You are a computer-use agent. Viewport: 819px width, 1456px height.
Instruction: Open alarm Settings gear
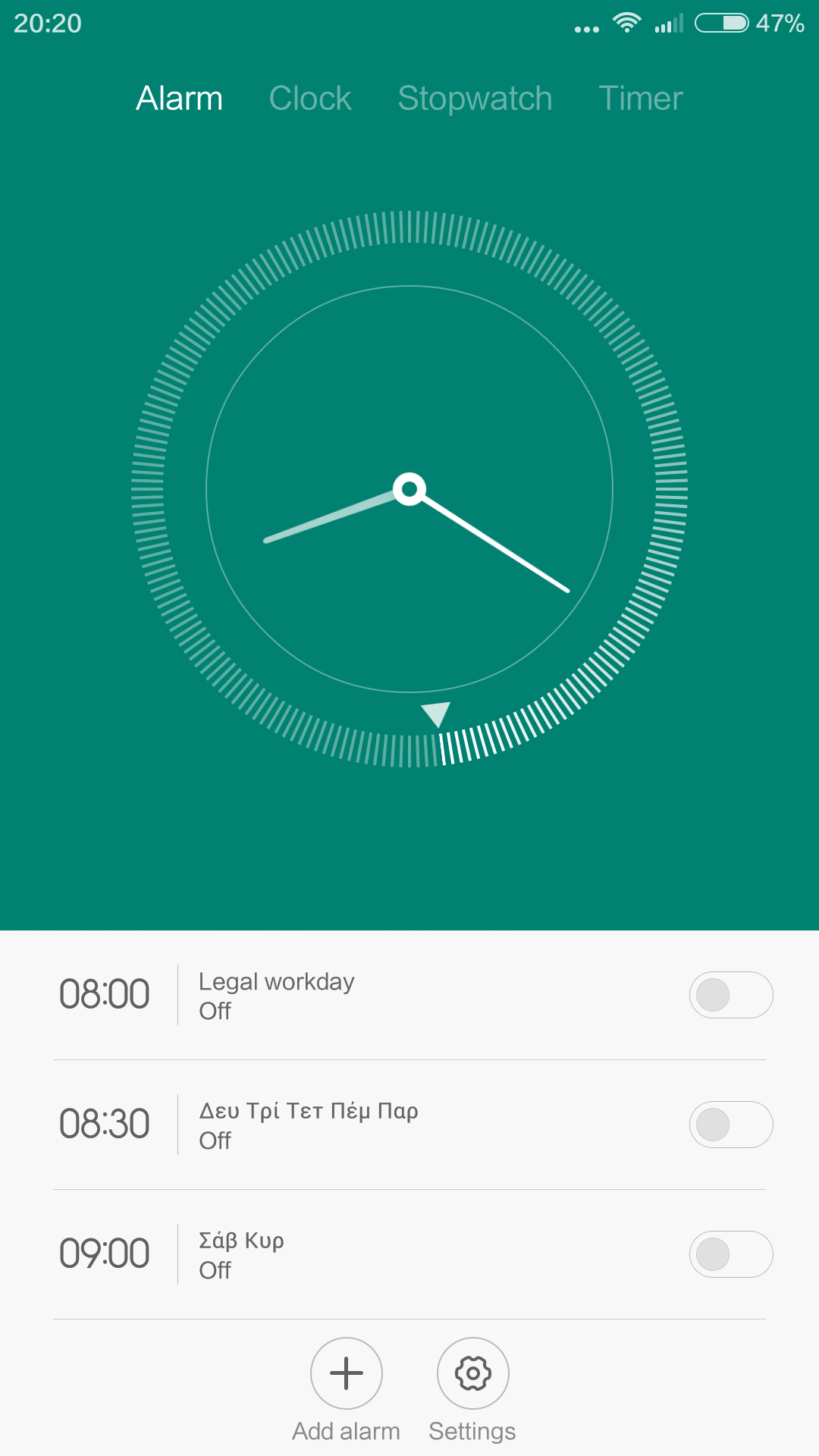coord(473,1373)
